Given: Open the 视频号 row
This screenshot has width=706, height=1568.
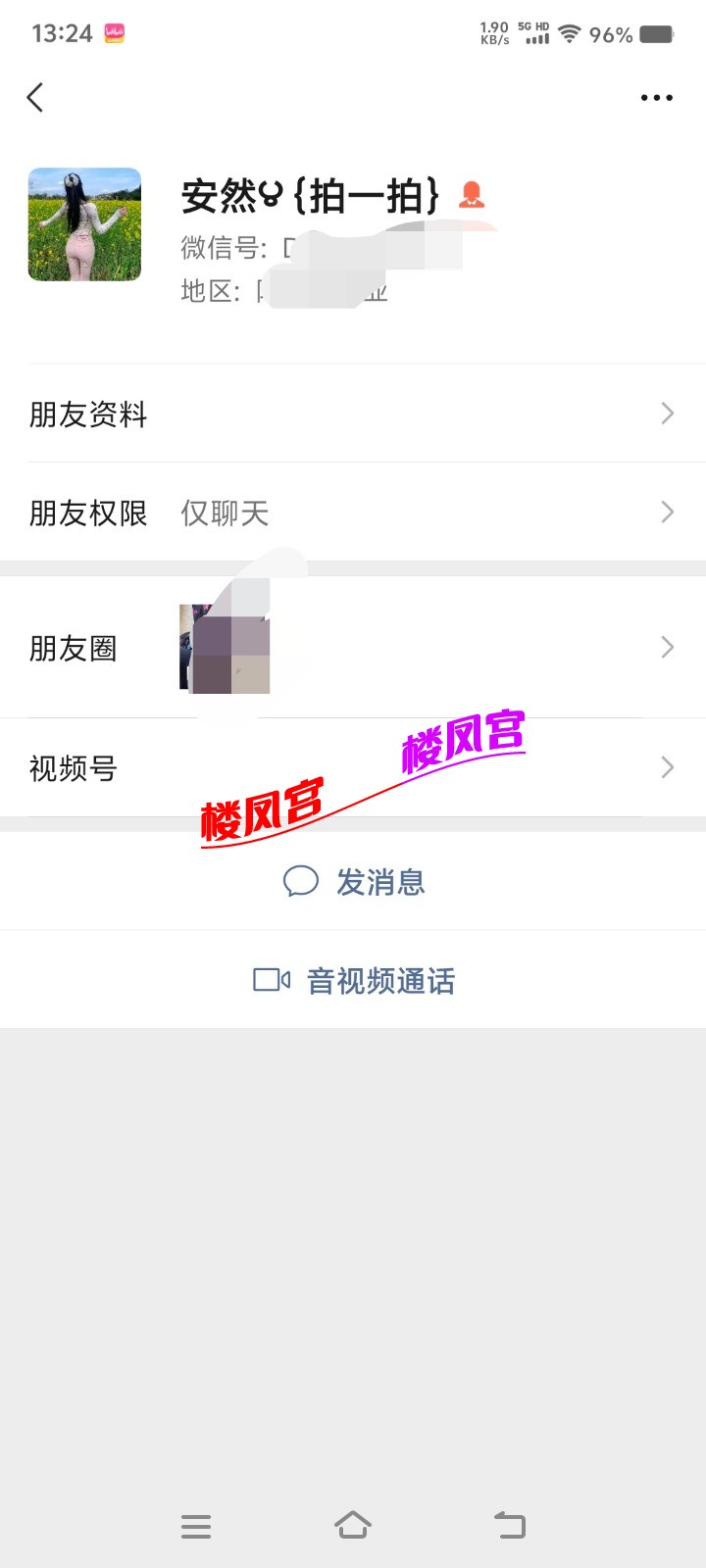Looking at the screenshot, I should pyautogui.click(x=353, y=767).
